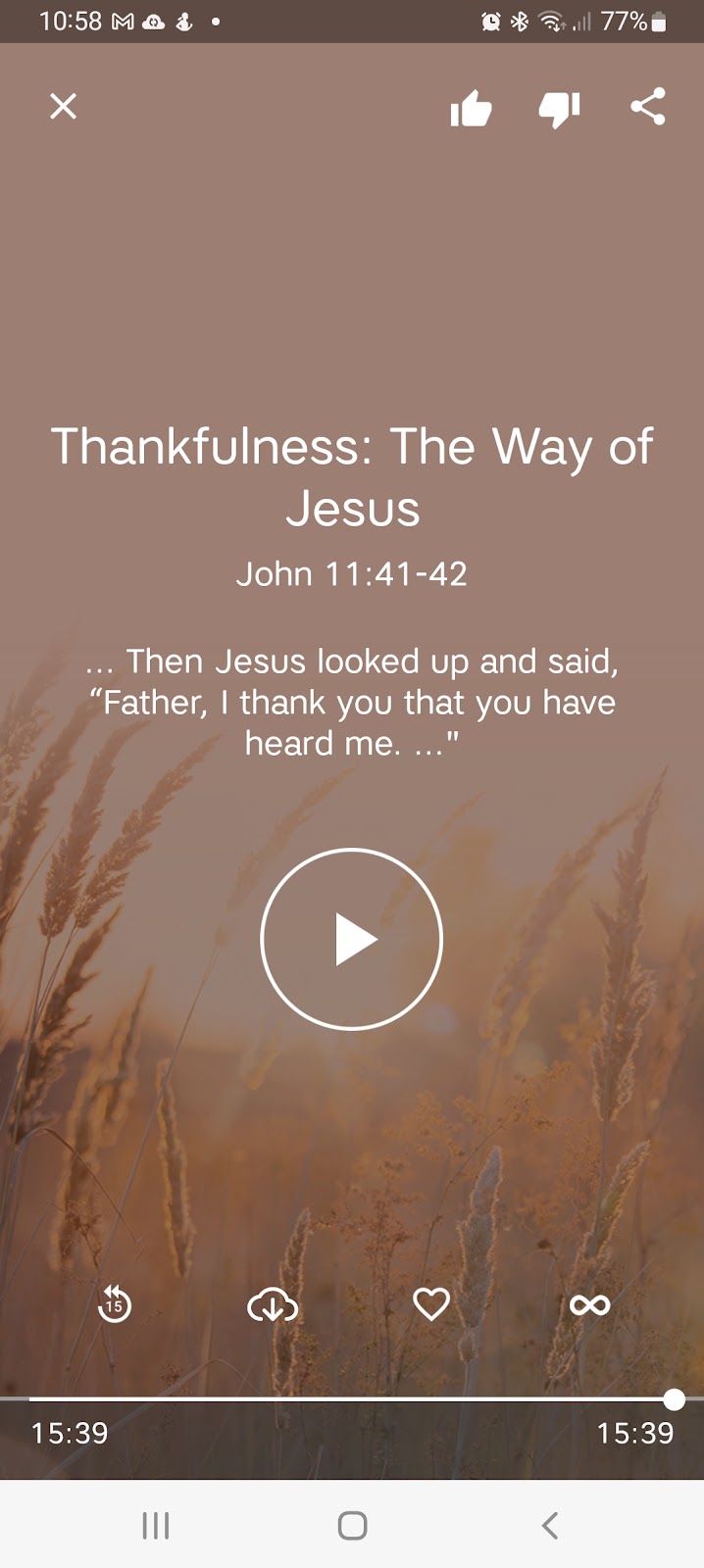Go back with the system back button
Viewport: 704px width, 1568px height.
(x=550, y=1525)
